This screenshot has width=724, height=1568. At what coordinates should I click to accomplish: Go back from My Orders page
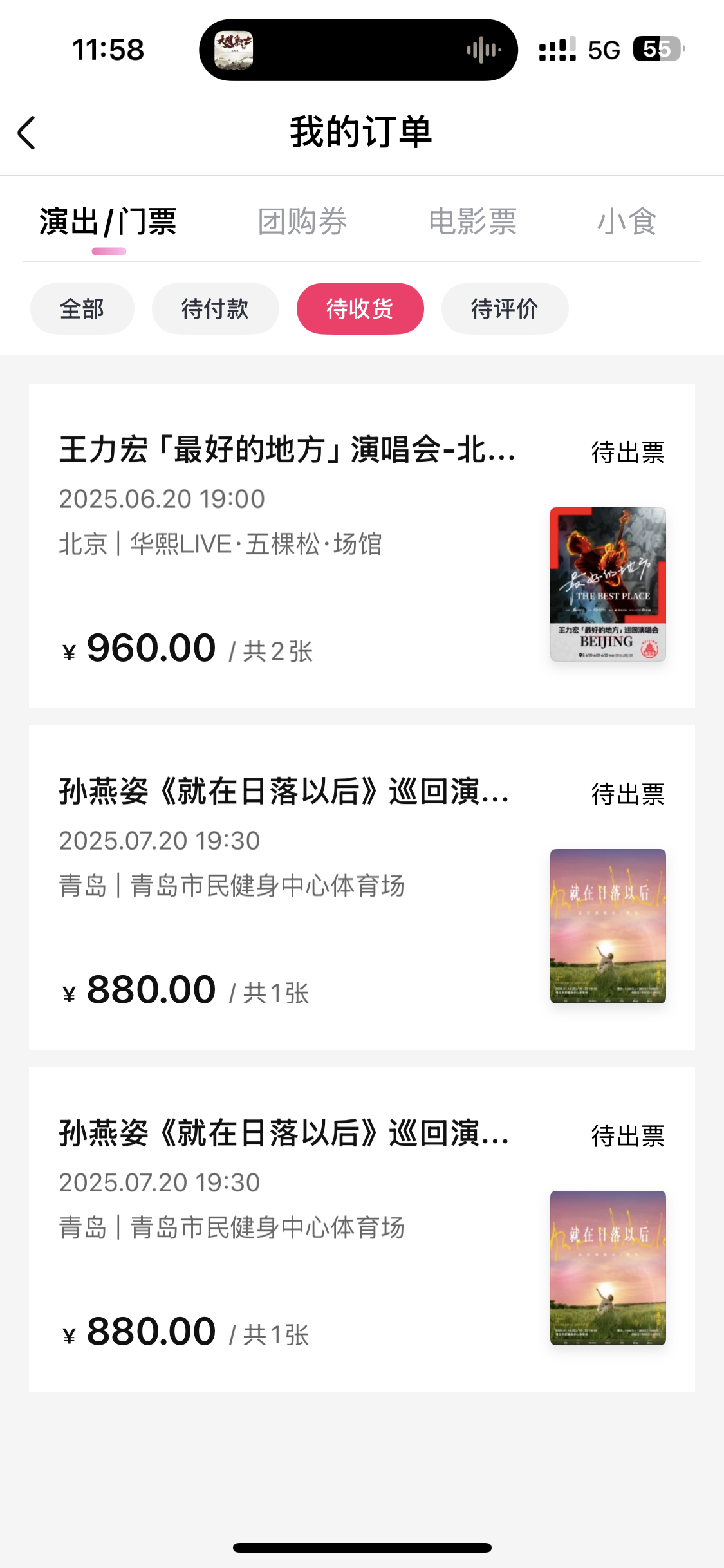point(27,133)
